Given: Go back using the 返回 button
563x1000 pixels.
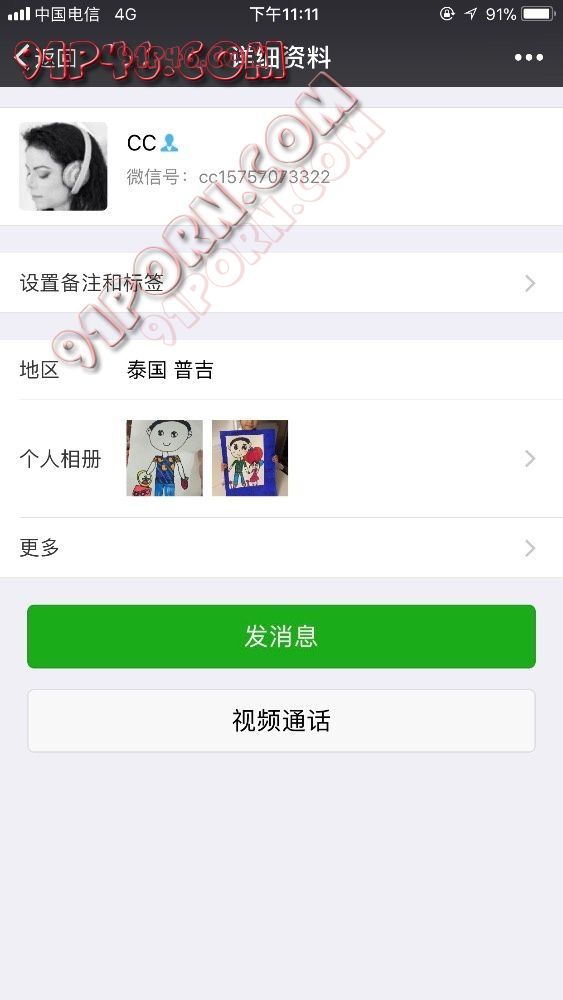Looking at the screenshot, I should coord(45,58).
